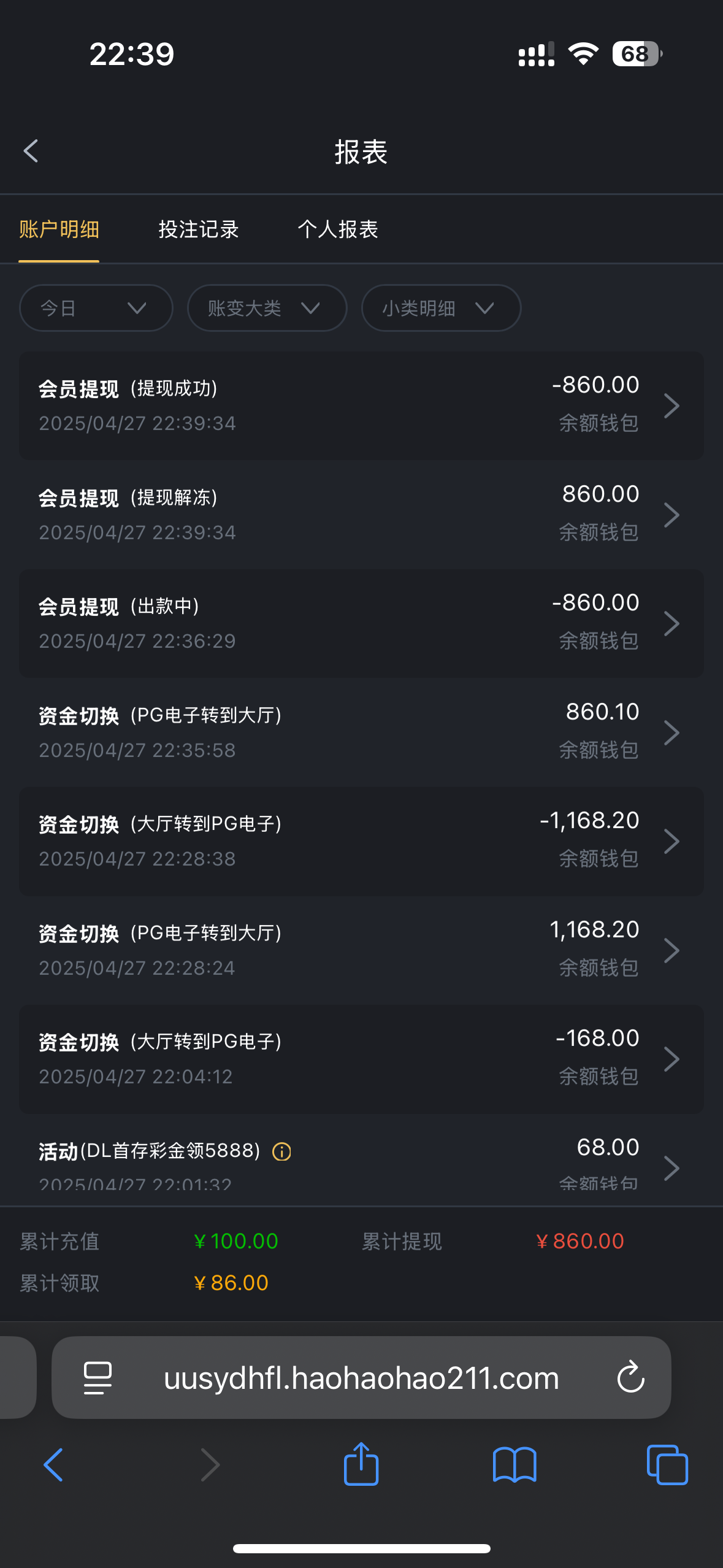Open the 小类明细 dropdown
Viewport: 723px width, 1568px height.
click(x=440, y=308)
